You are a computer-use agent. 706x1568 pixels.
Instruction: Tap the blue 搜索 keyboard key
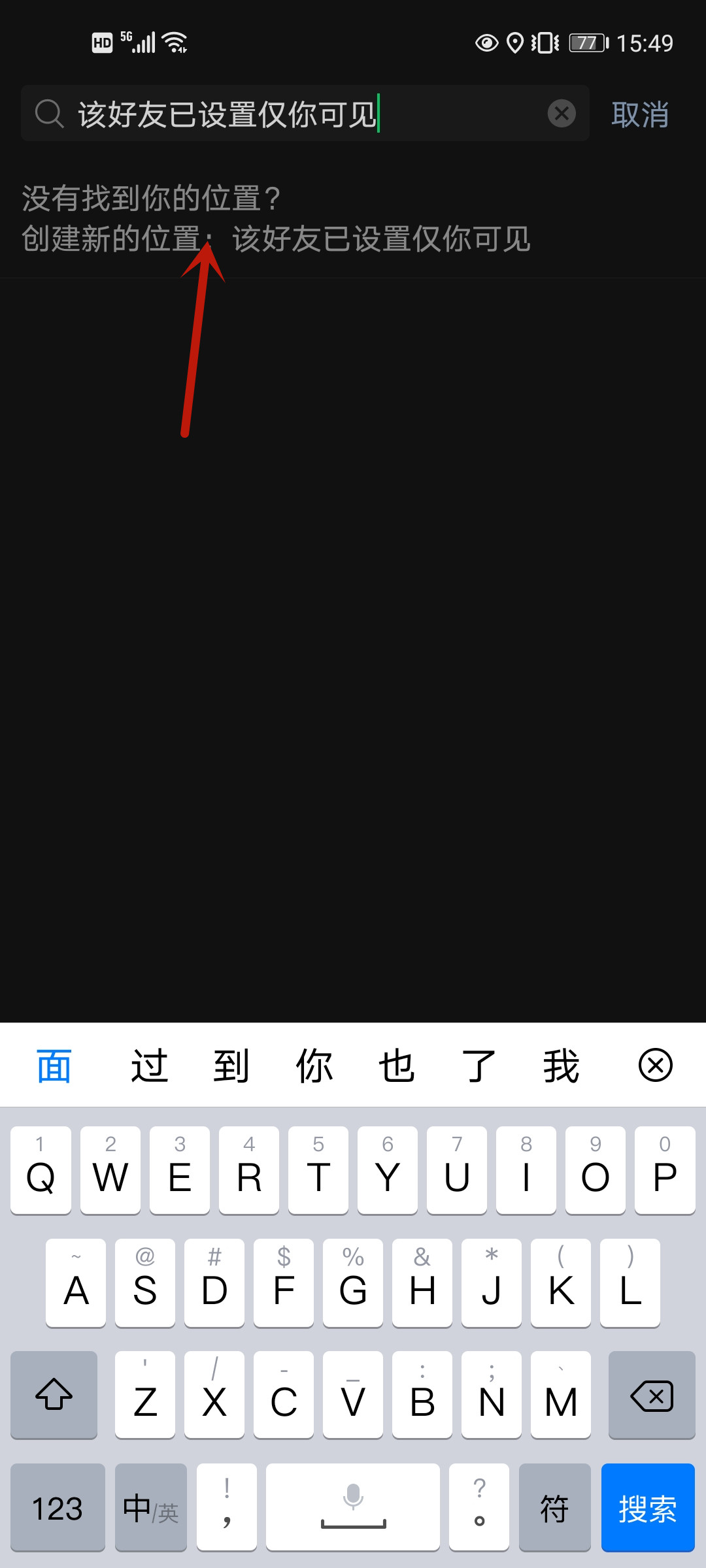(647, 1508)
